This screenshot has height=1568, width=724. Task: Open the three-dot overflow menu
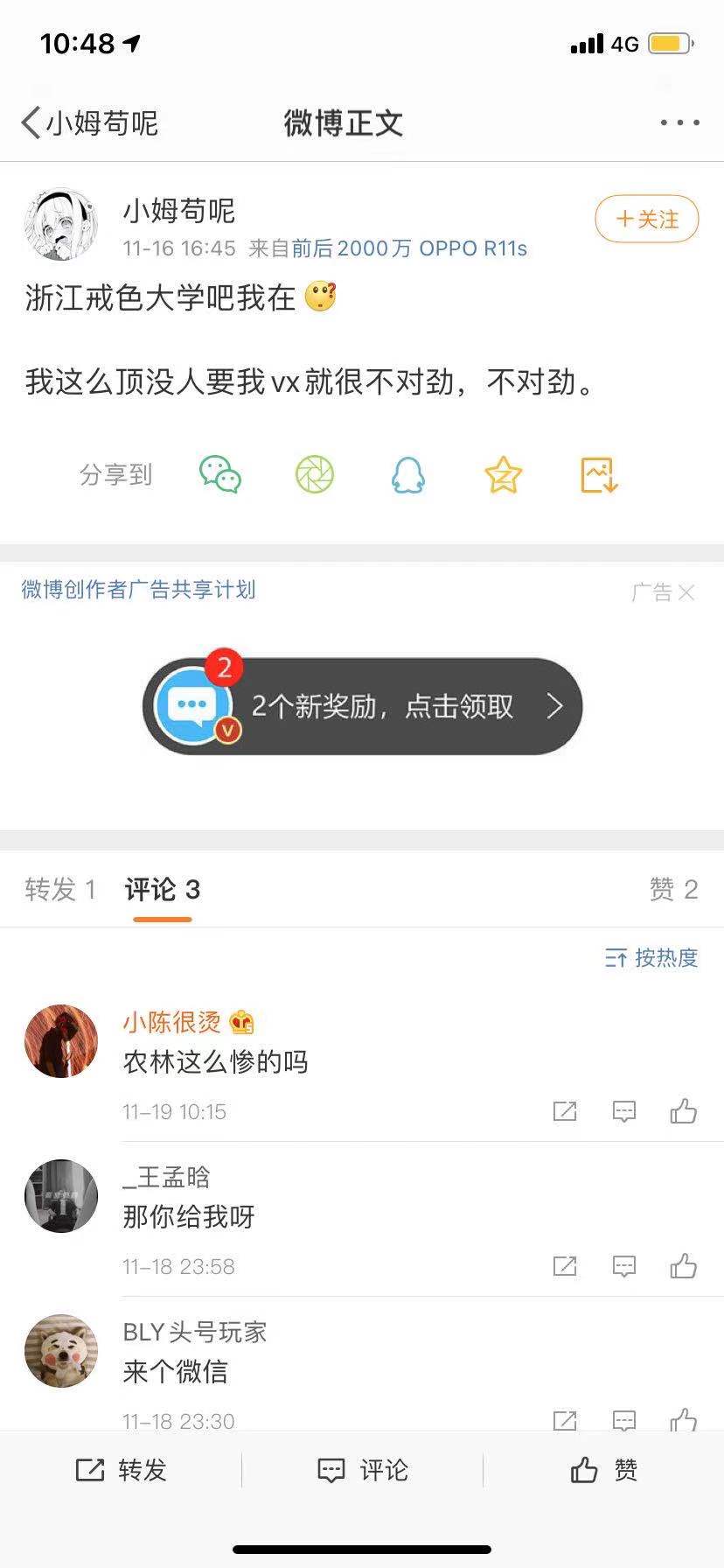(679, 123)
